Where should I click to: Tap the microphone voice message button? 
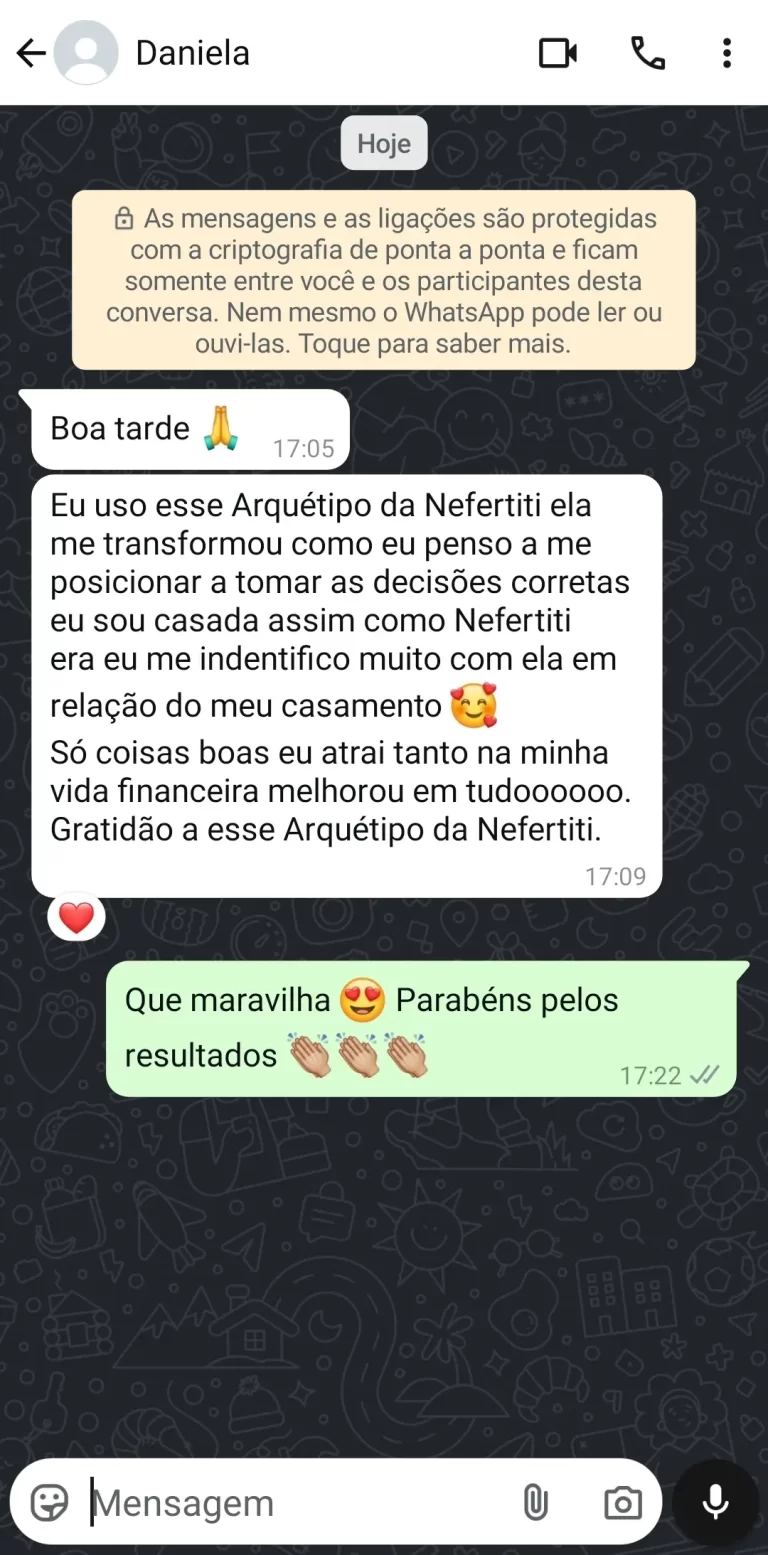click(715, 1502)
